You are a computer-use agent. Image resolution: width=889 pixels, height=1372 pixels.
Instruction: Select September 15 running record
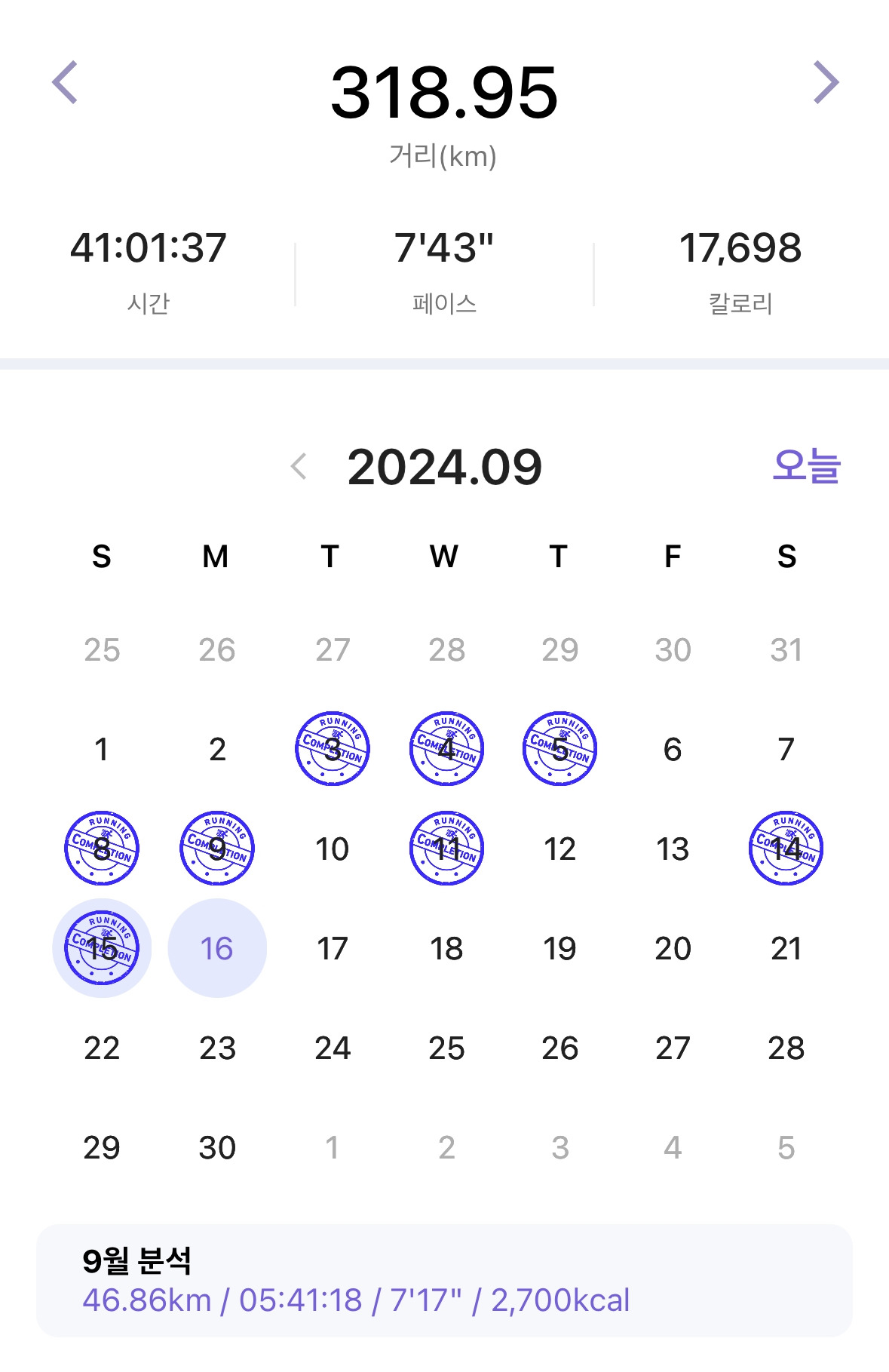(102, 948)
